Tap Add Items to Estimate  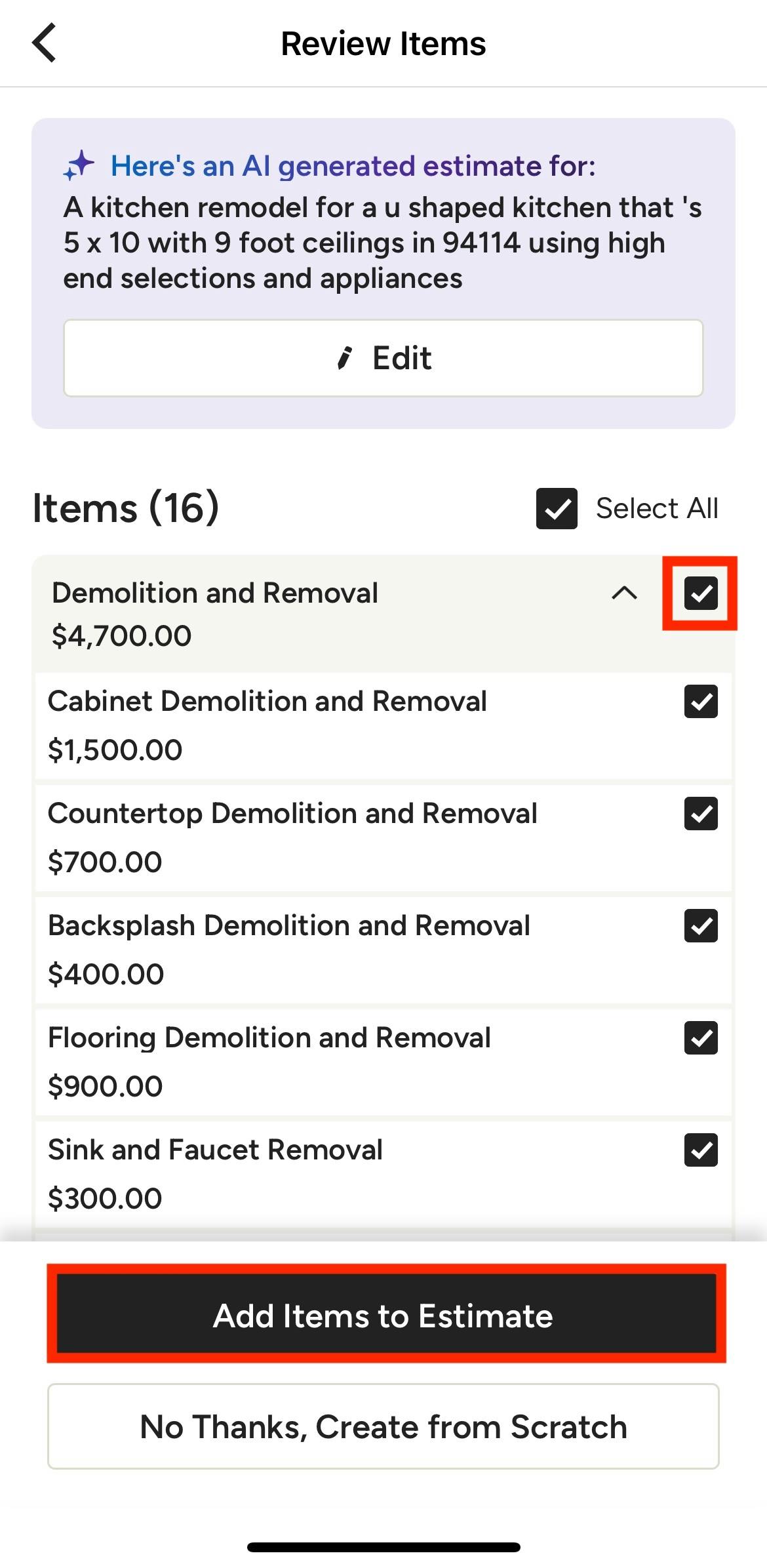pos(386,1314)
